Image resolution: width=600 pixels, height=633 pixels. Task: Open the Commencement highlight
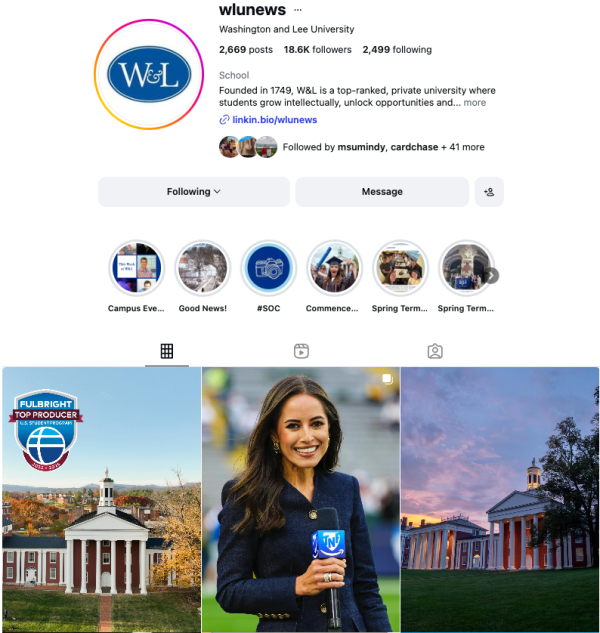334,268
